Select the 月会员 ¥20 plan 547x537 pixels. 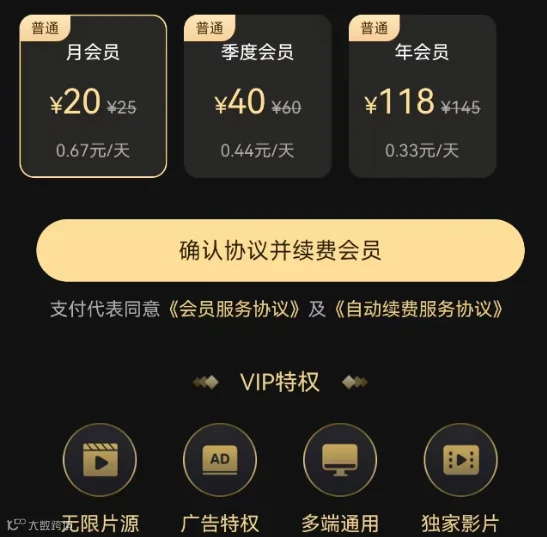[93, 96]
